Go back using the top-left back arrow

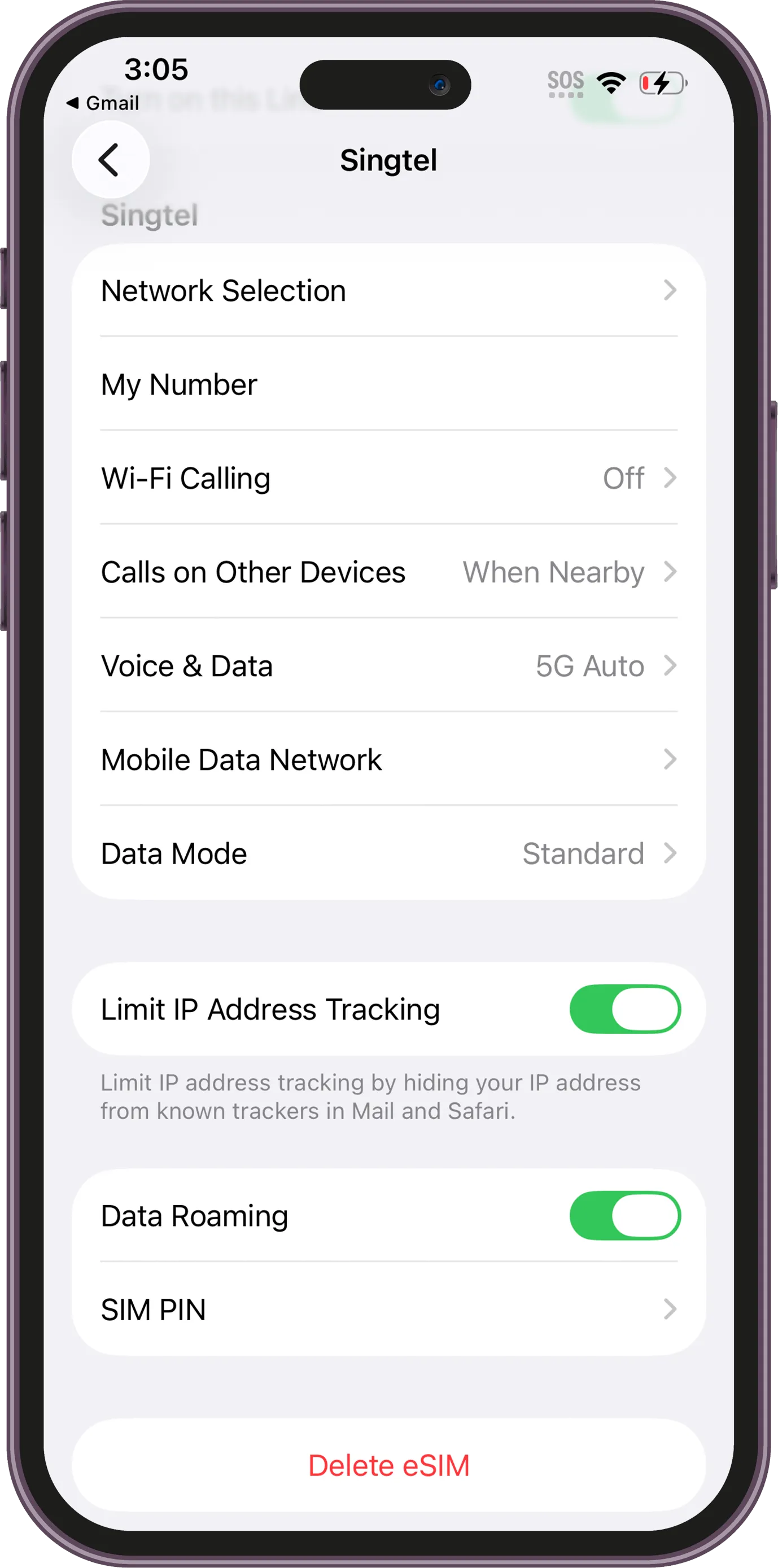click(110, 160)
